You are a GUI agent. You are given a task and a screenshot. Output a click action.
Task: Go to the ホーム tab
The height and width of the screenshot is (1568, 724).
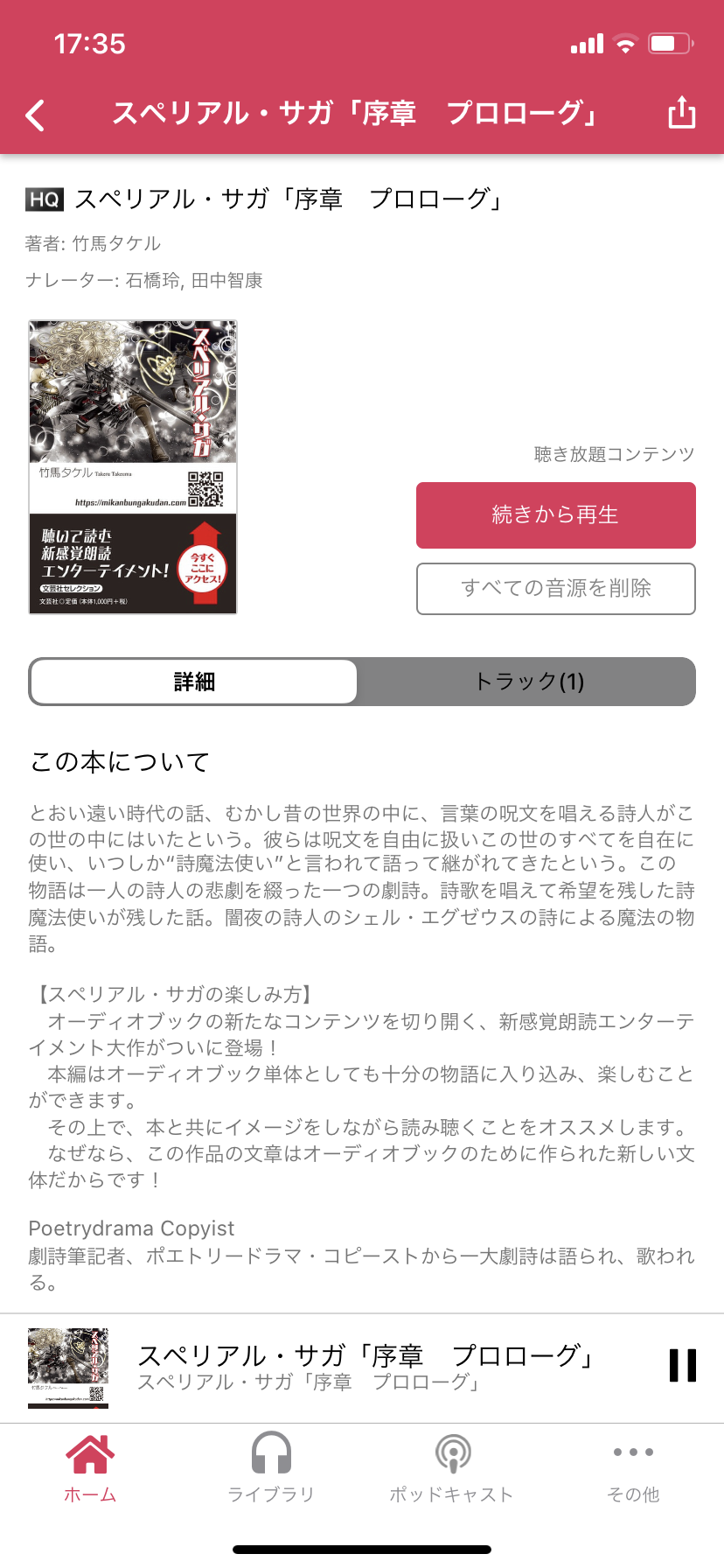click(x=90, y=1468)
